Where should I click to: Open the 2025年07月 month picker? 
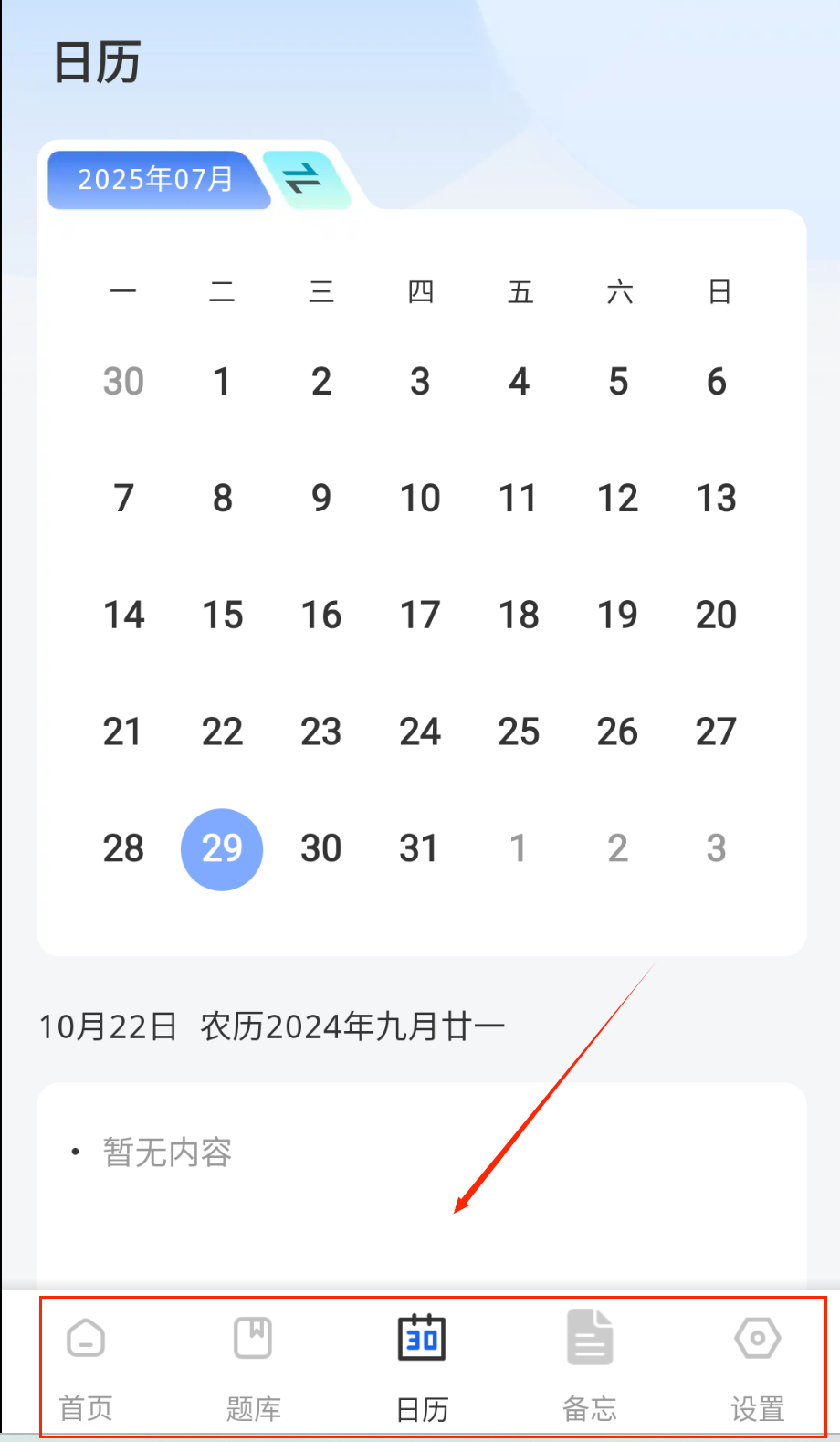(x=156, y=179)
